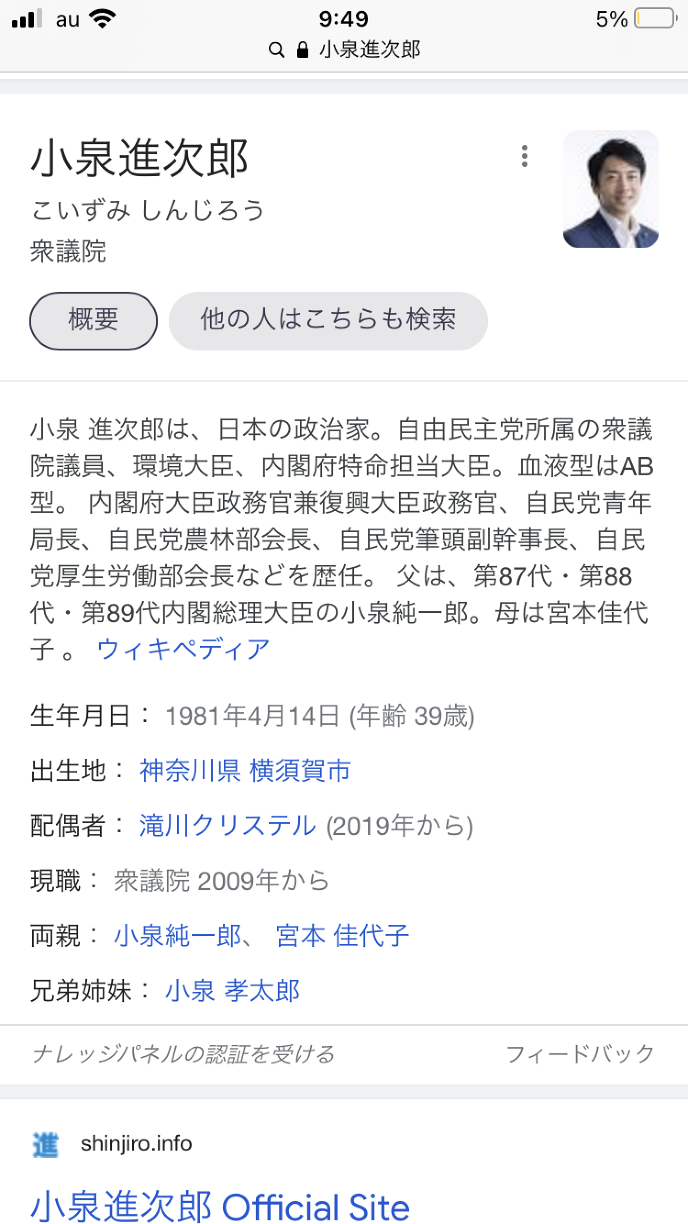Select the 概要 chip
688x1224 pixels.
(x=94, y=320)
